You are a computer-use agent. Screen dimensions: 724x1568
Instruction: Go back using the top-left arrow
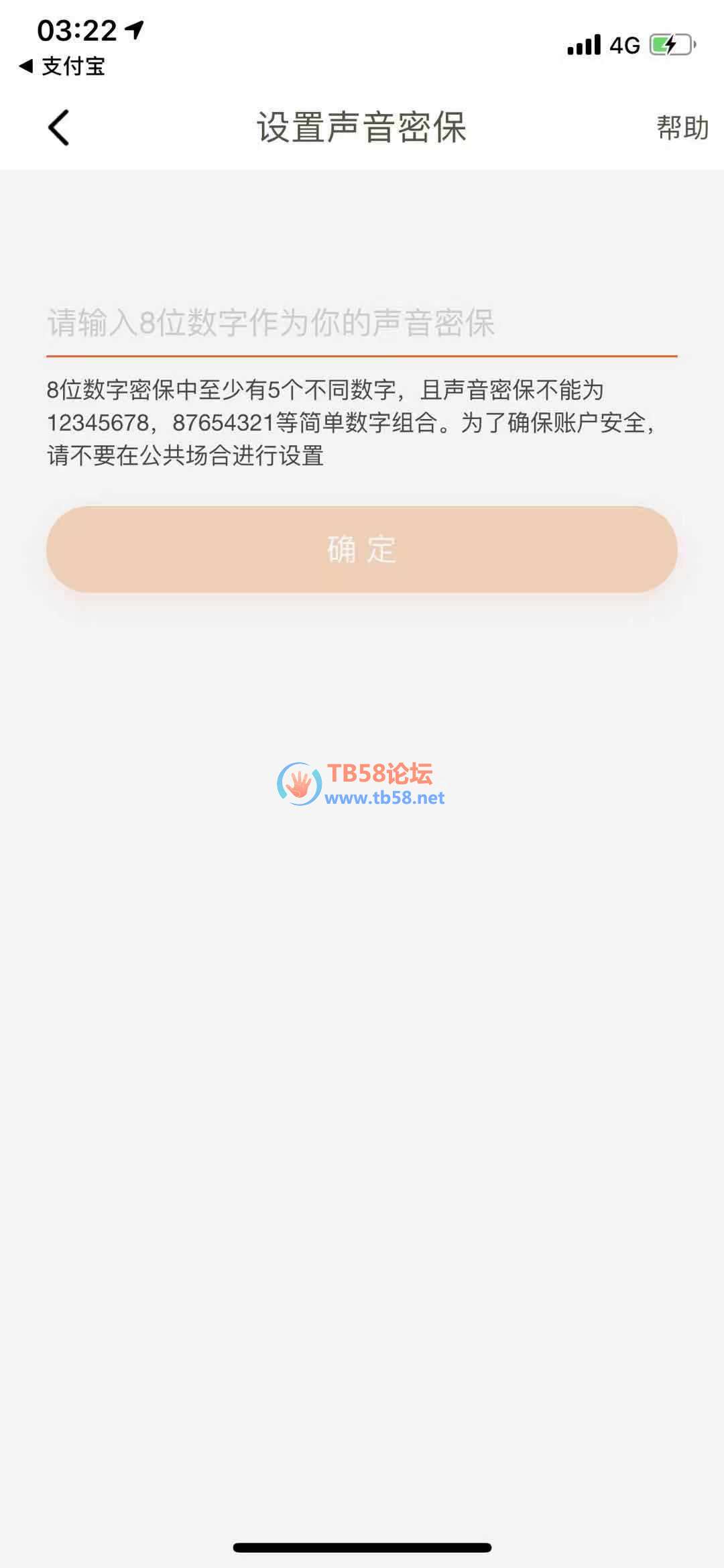click(59, 127)
